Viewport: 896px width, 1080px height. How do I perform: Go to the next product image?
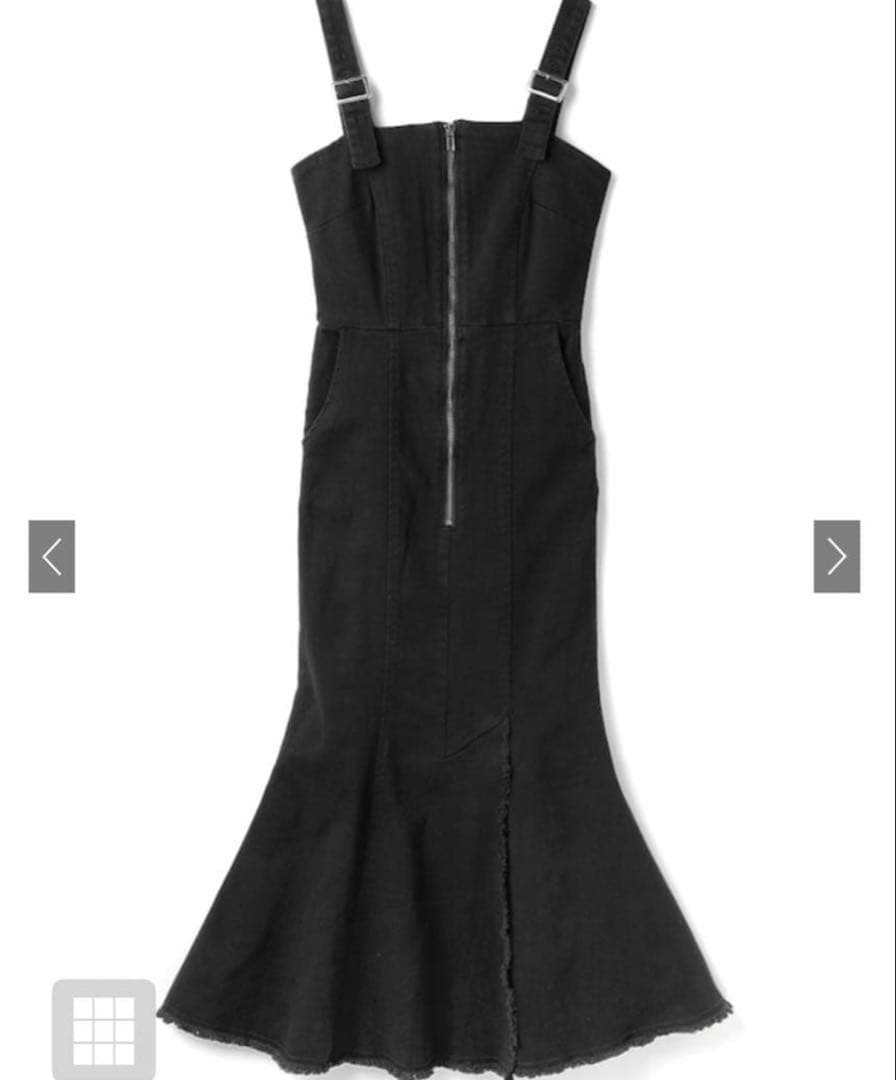click(x=837, y=556)
